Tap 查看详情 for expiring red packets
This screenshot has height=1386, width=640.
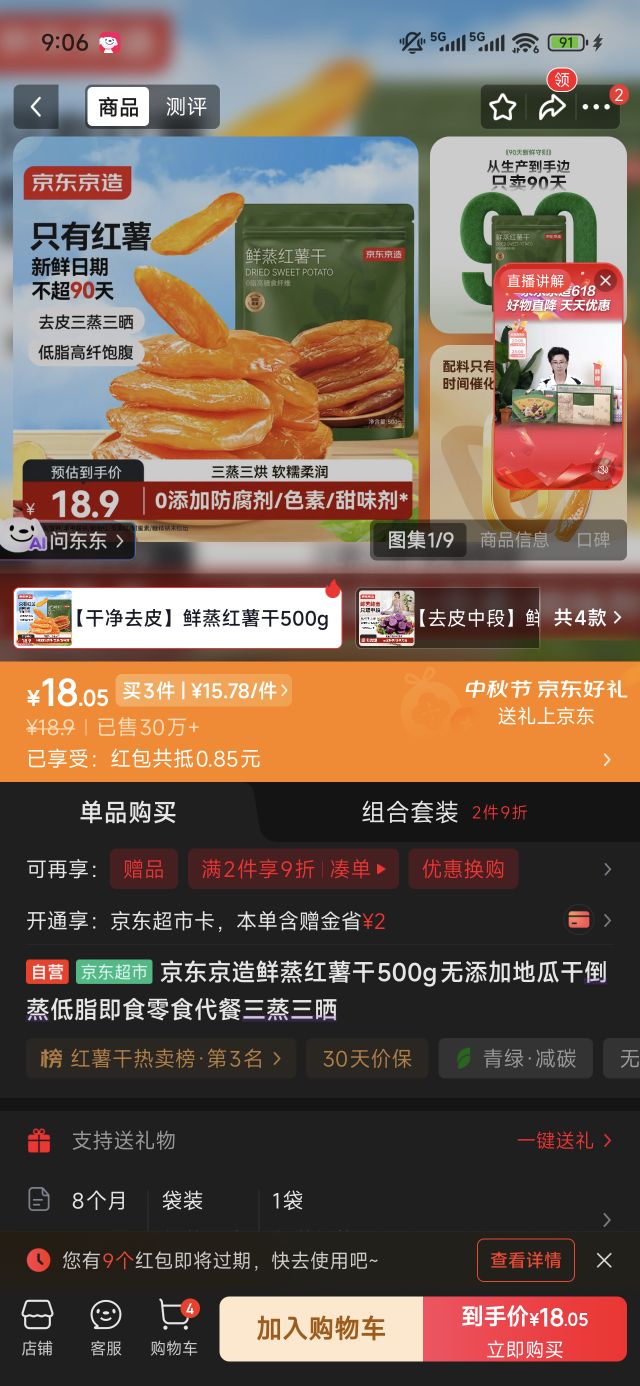526,1260
